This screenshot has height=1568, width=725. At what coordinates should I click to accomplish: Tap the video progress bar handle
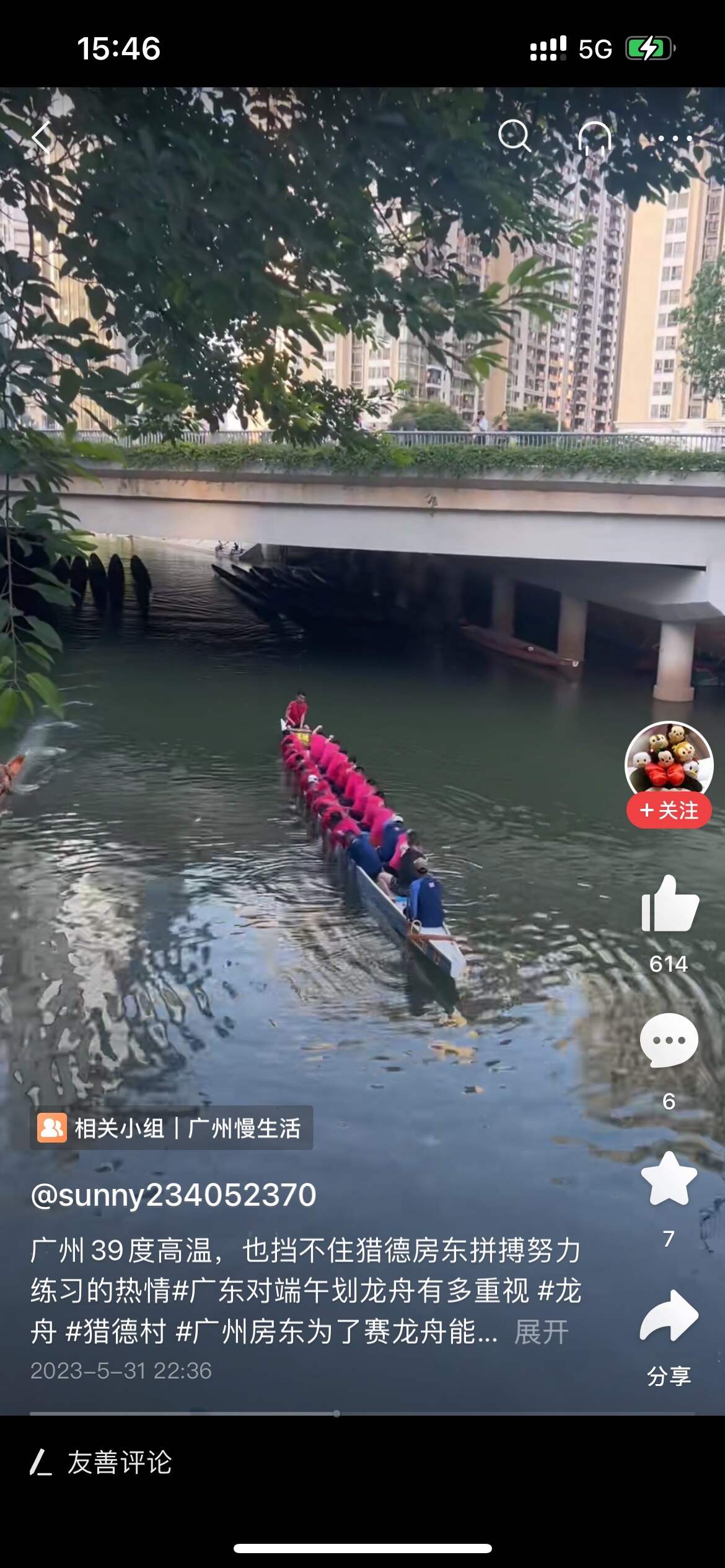coord(336,1414)
